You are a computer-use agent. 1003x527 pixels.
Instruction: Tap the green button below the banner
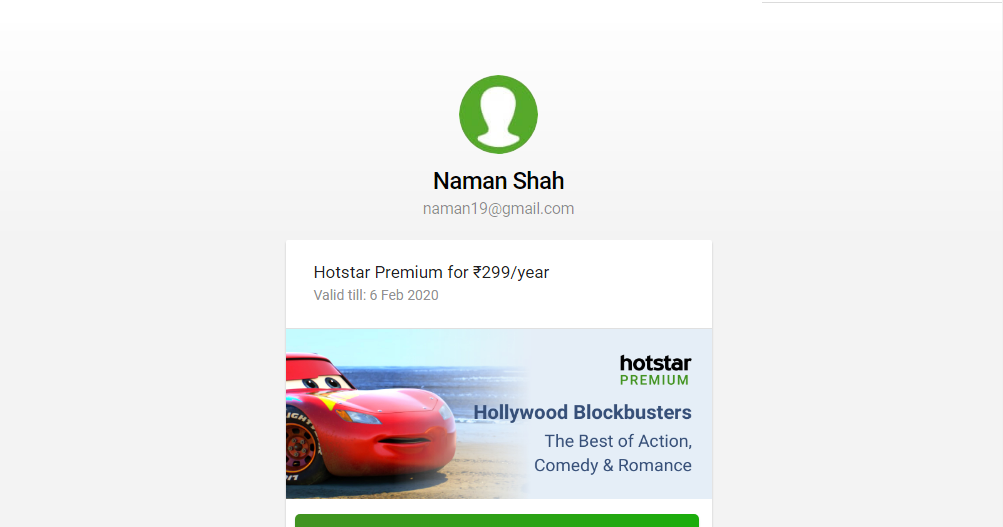click(497, 520)
